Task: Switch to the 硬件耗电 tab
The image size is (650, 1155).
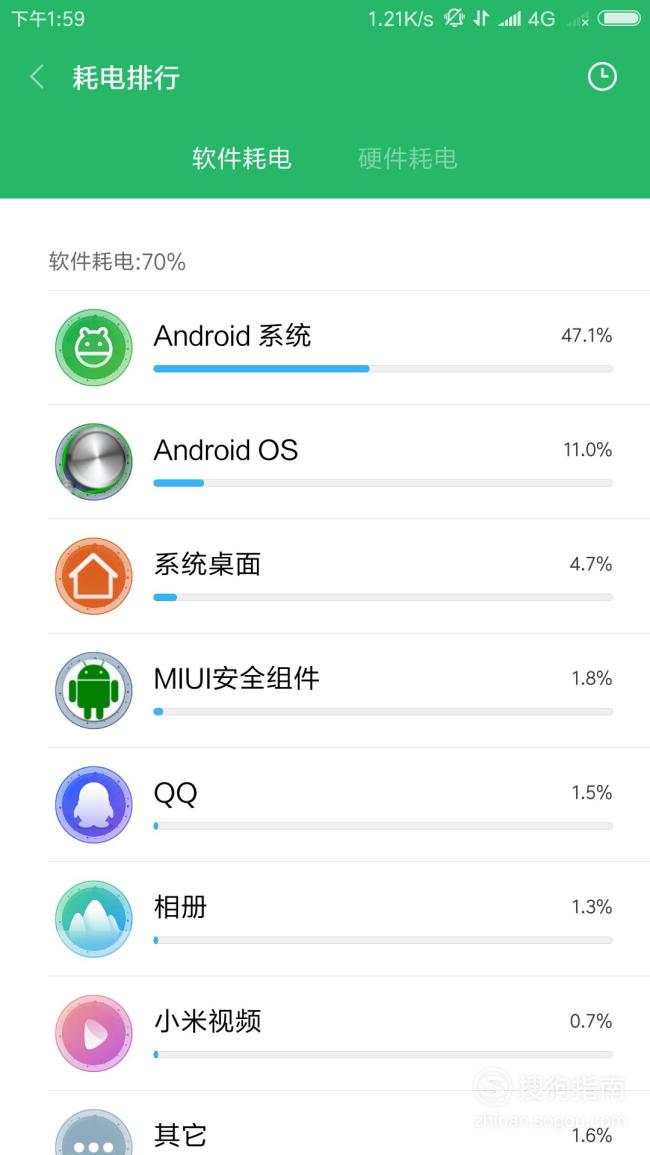Action: coord(408,158)
